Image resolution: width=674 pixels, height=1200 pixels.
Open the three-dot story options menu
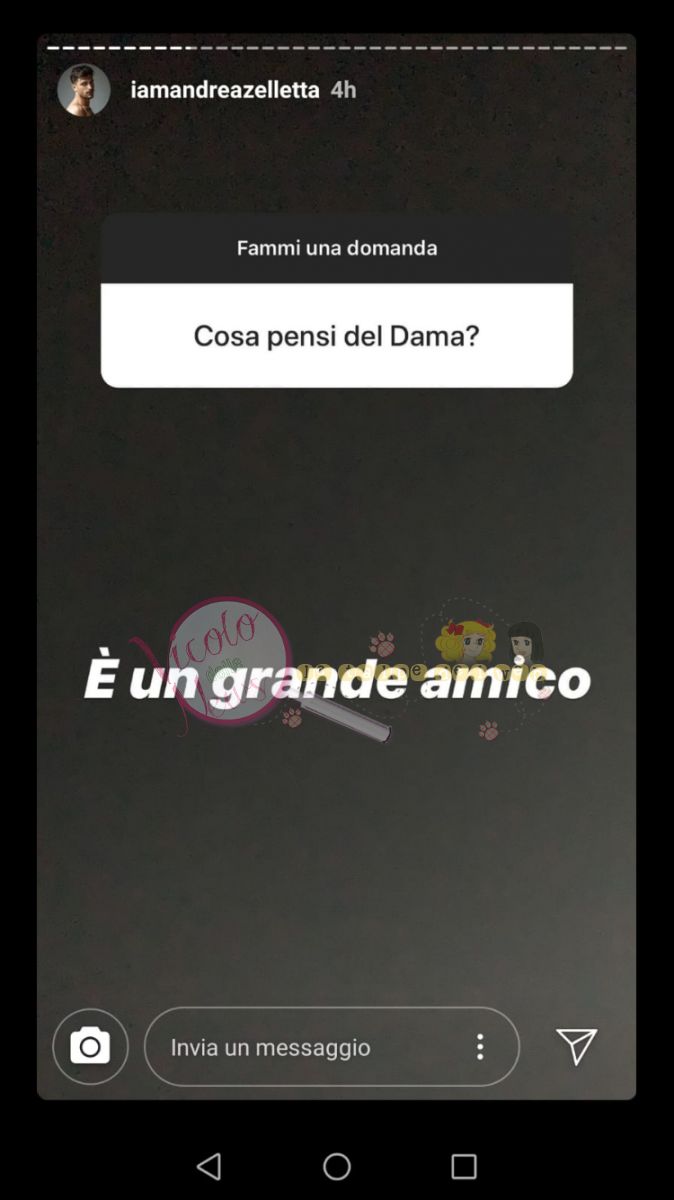click(x=480, y=1047)
